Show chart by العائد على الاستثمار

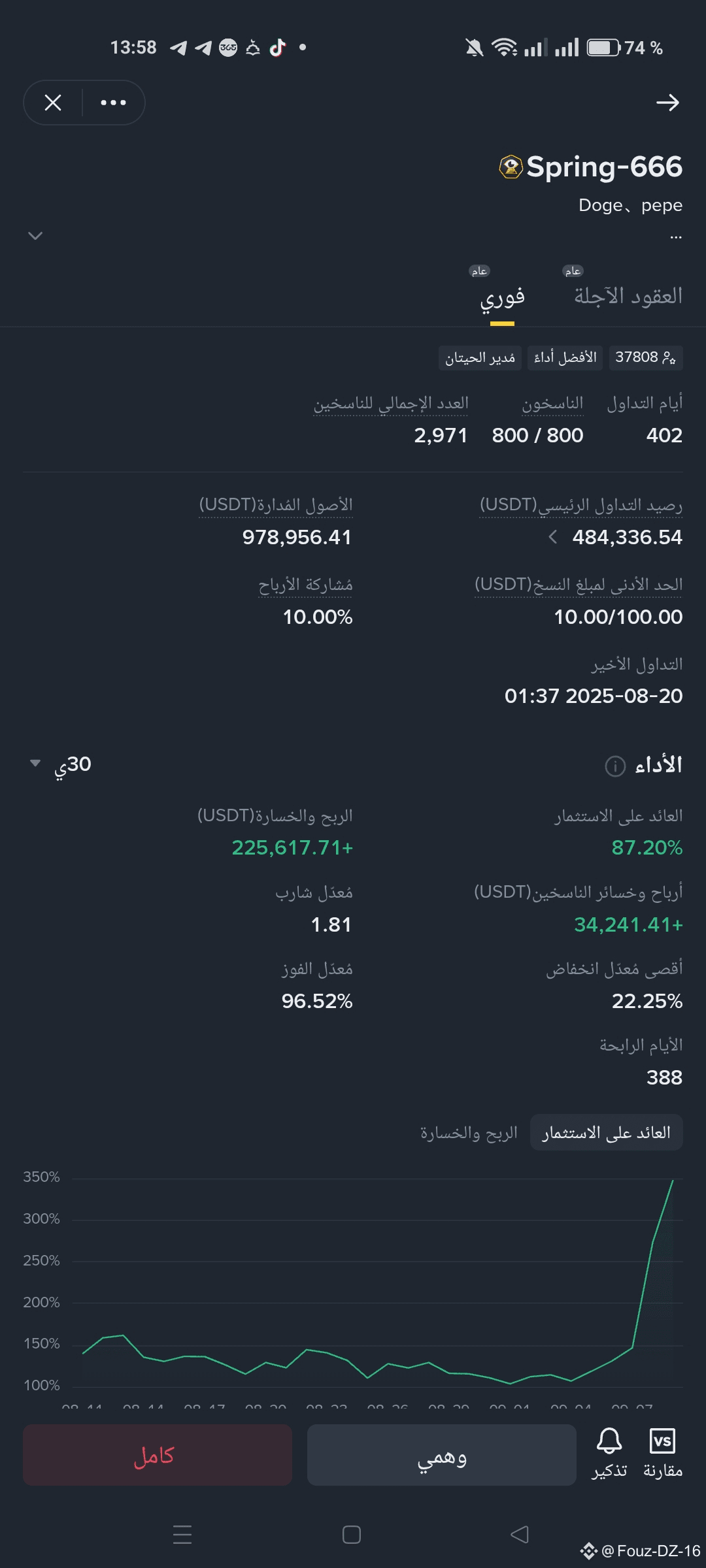pyautogui.click(x=607, y=1133)
